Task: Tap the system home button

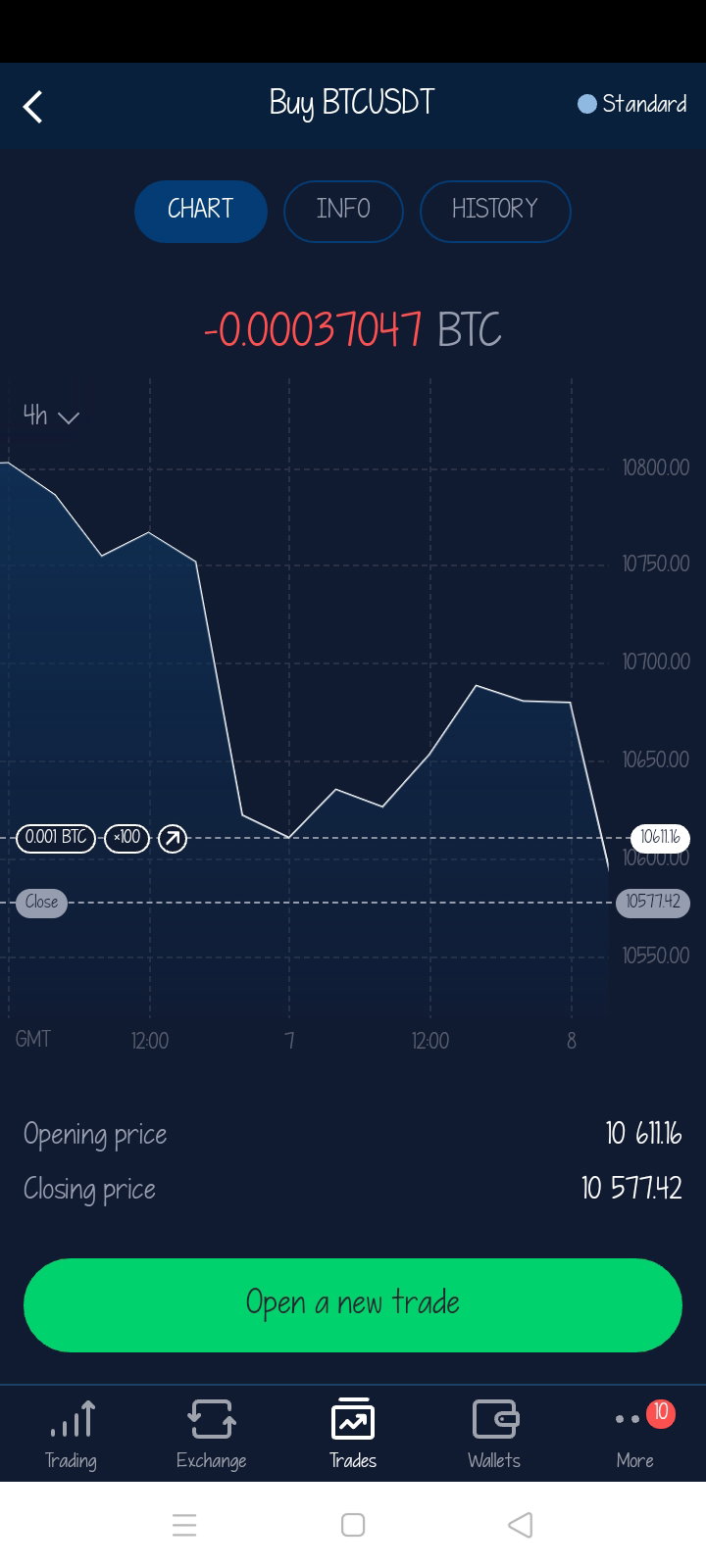Action: 353,1525
